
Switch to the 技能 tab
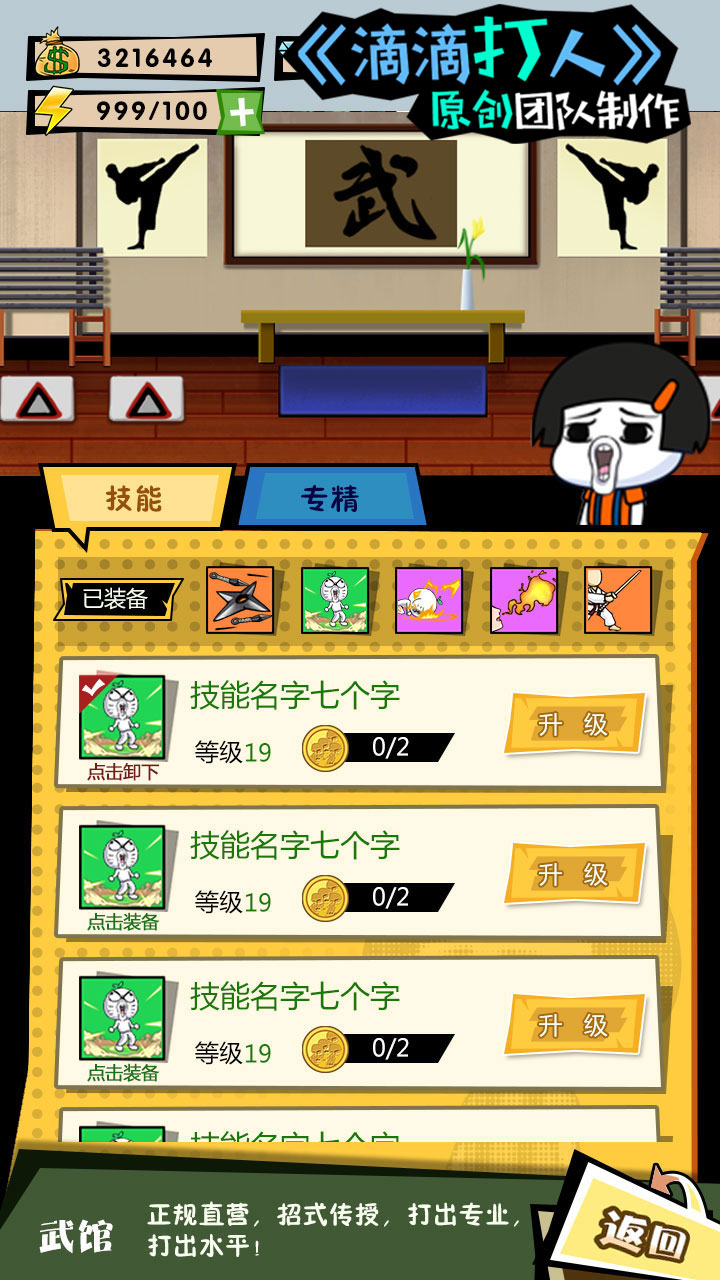point(134,499)
